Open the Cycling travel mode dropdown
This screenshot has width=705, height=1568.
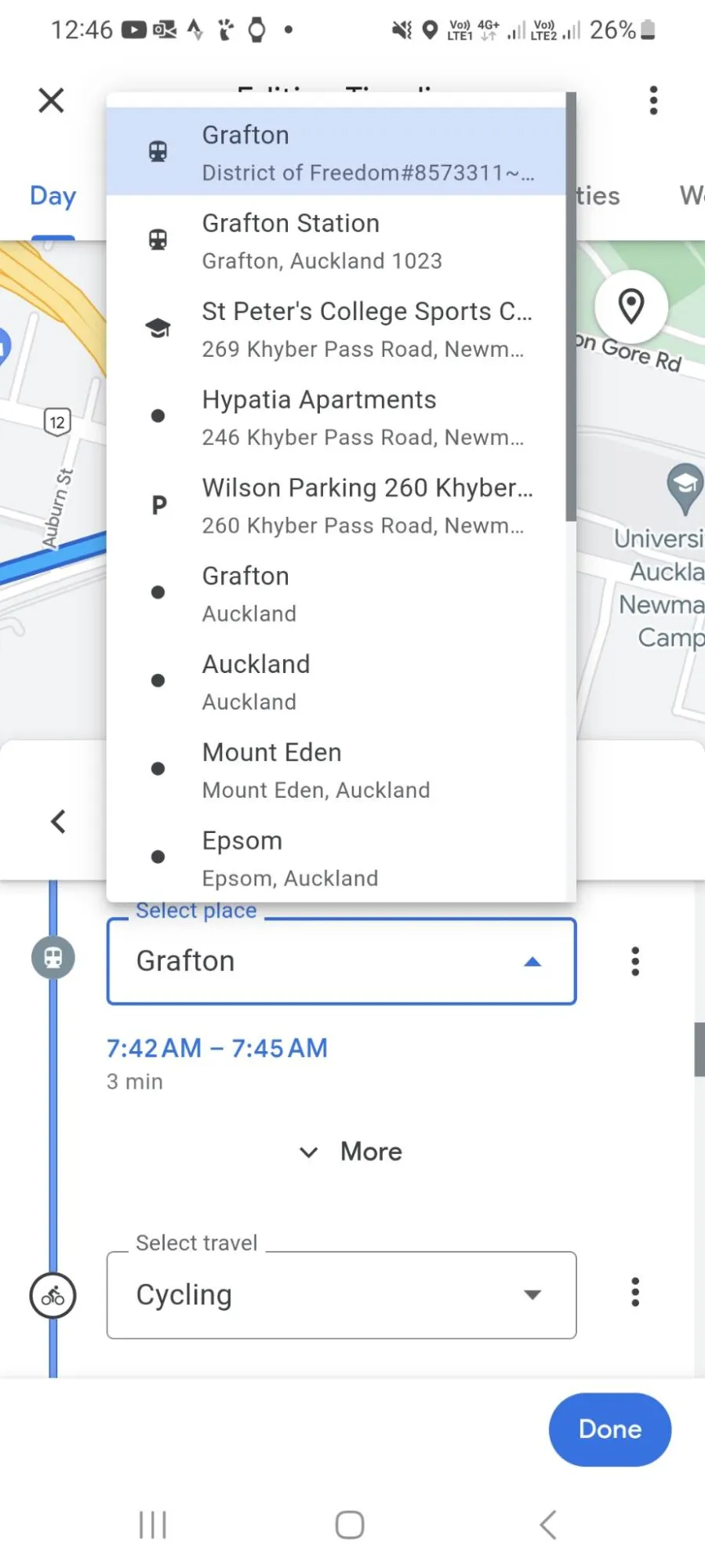[341, 1295]
